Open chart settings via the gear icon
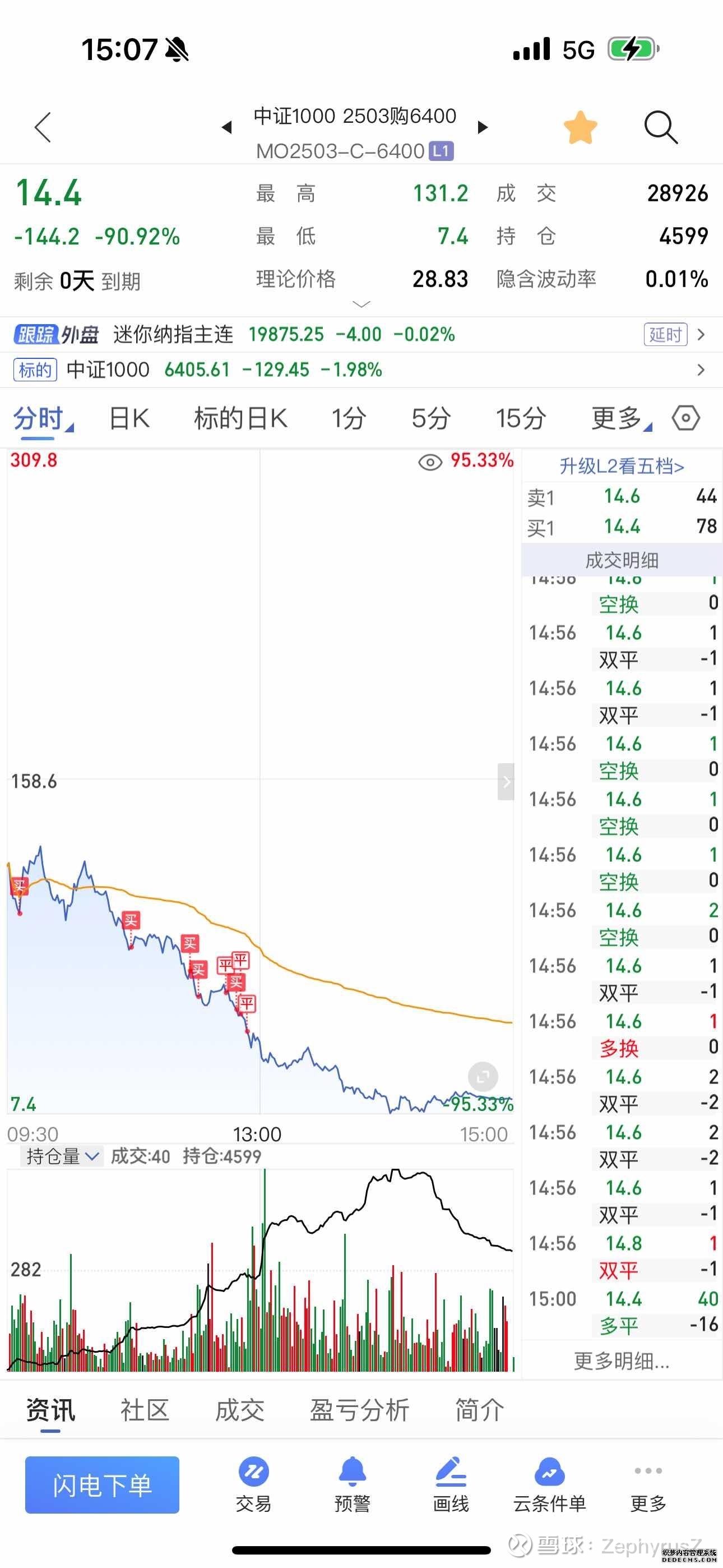The image size is (723, 1568). pyautogui.click(x=687, y=418)
